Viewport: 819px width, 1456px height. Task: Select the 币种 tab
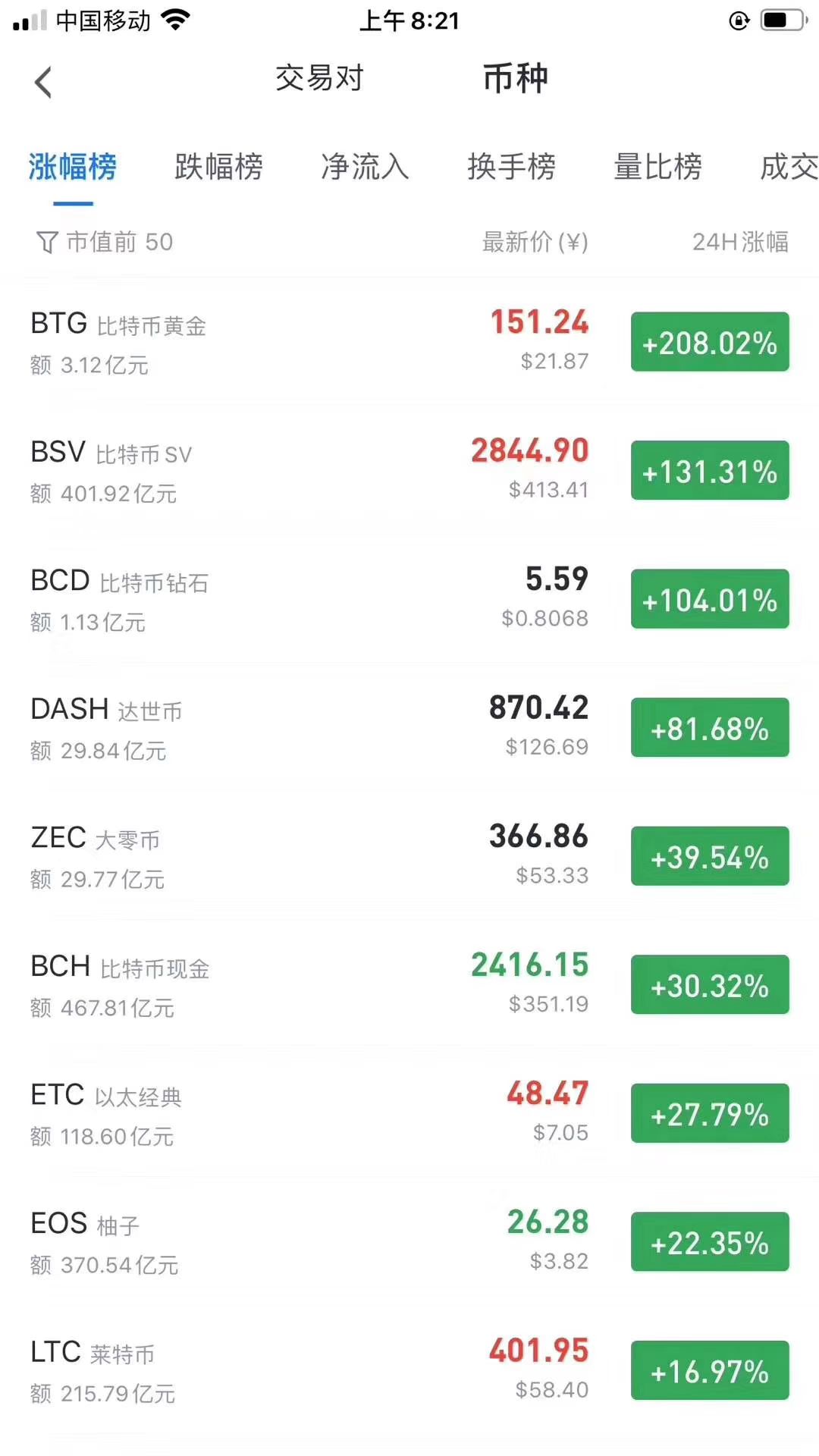[516, 78]
